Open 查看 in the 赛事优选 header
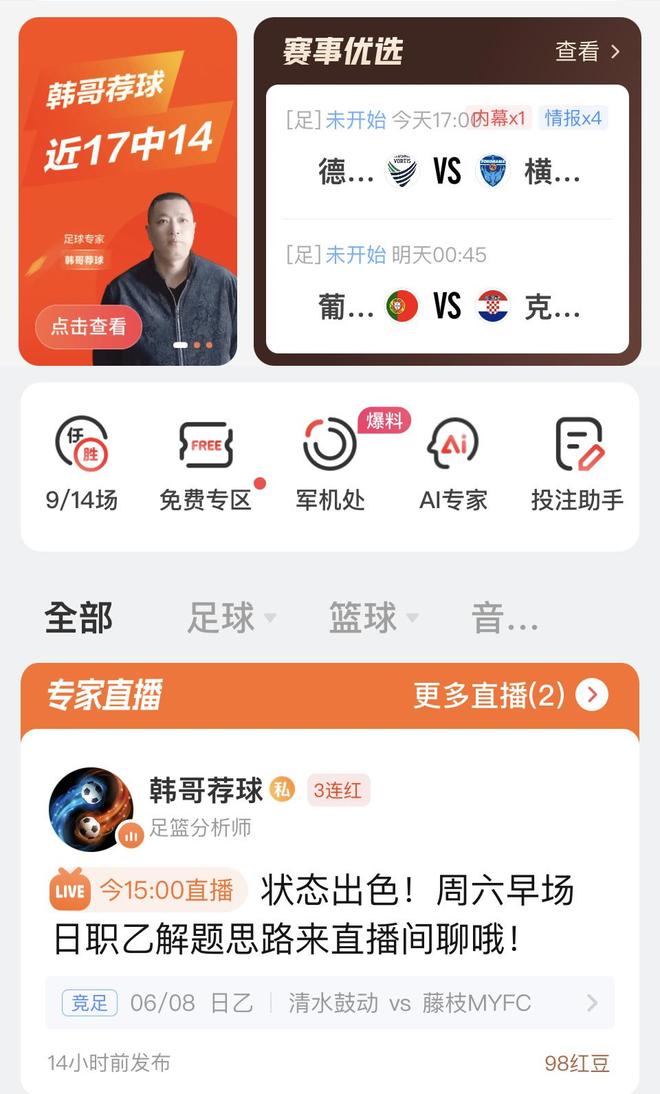 (x=588, y=51)
